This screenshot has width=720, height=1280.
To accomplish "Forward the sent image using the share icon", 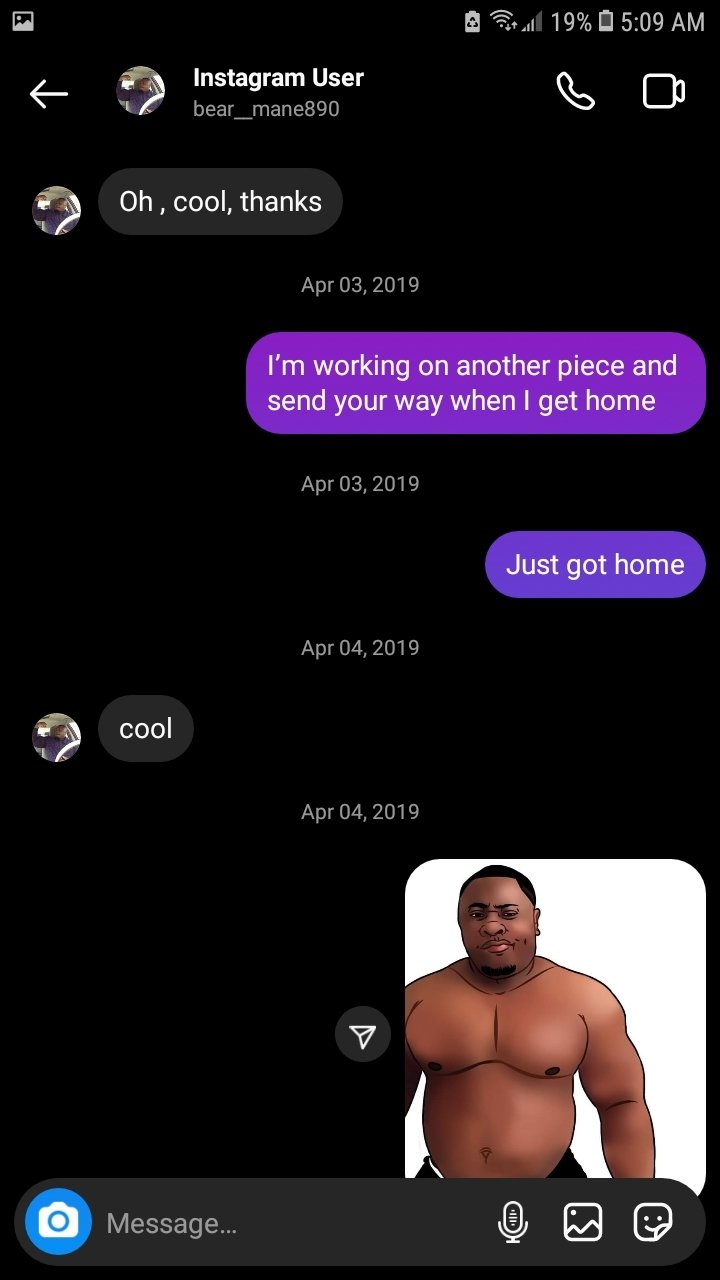I will (363, 1034).
